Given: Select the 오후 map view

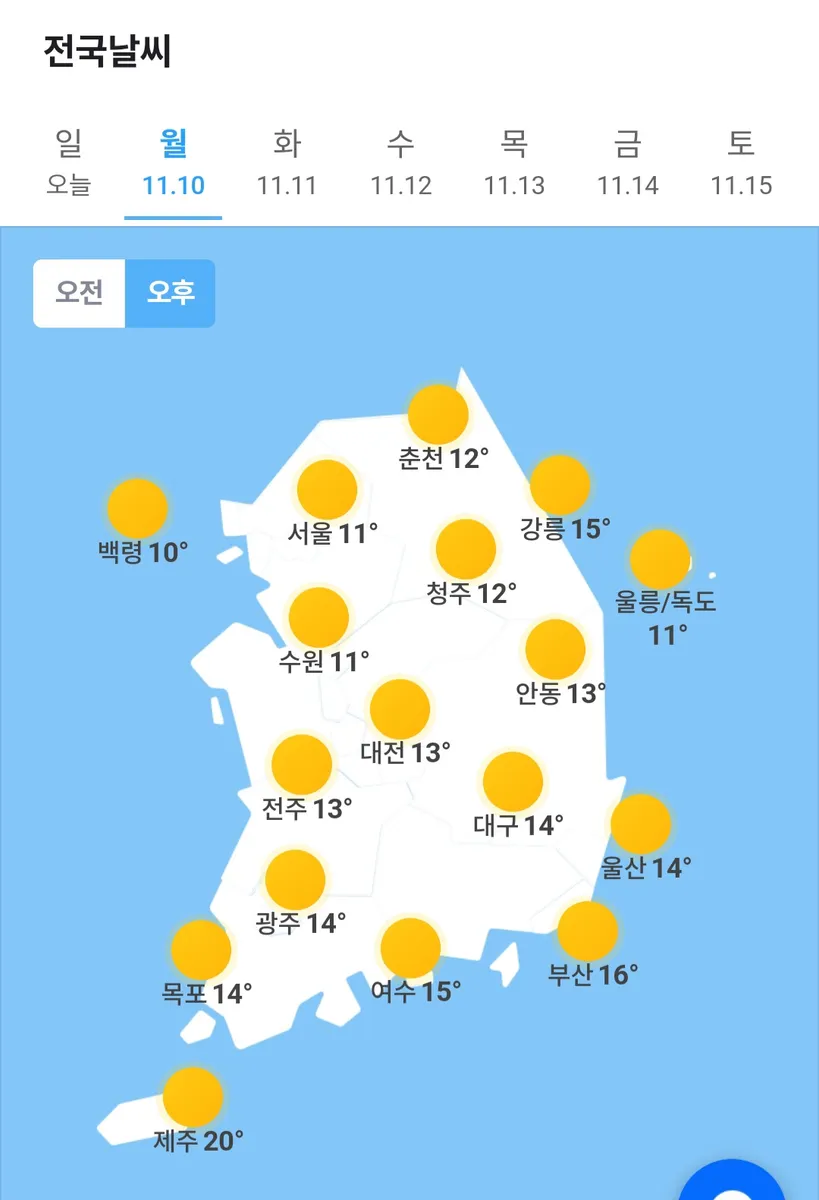Looking at the screenshot, I should 170,294.
